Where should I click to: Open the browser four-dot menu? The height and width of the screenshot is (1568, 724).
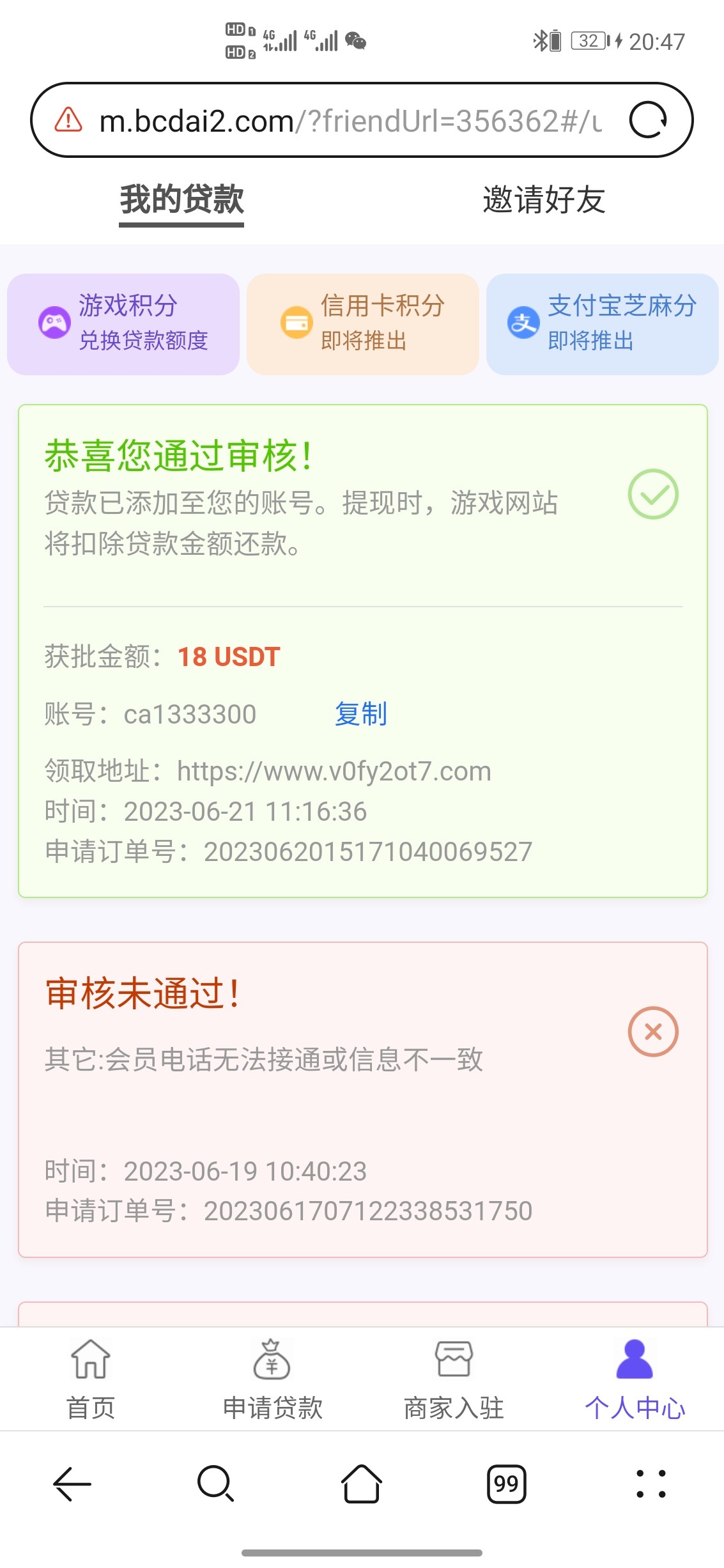click(651, 1483)
